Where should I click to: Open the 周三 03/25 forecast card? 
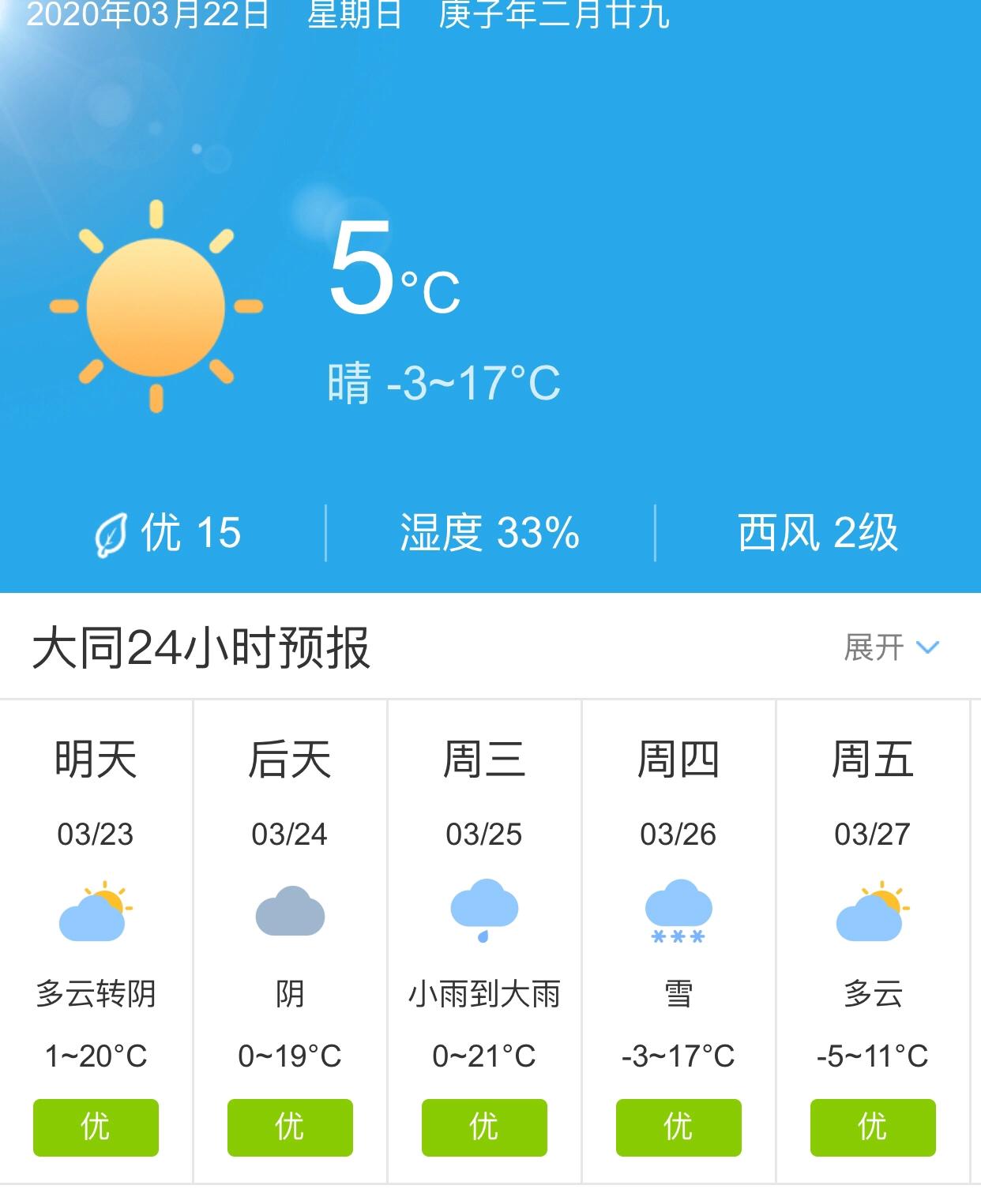pos(484,940)
